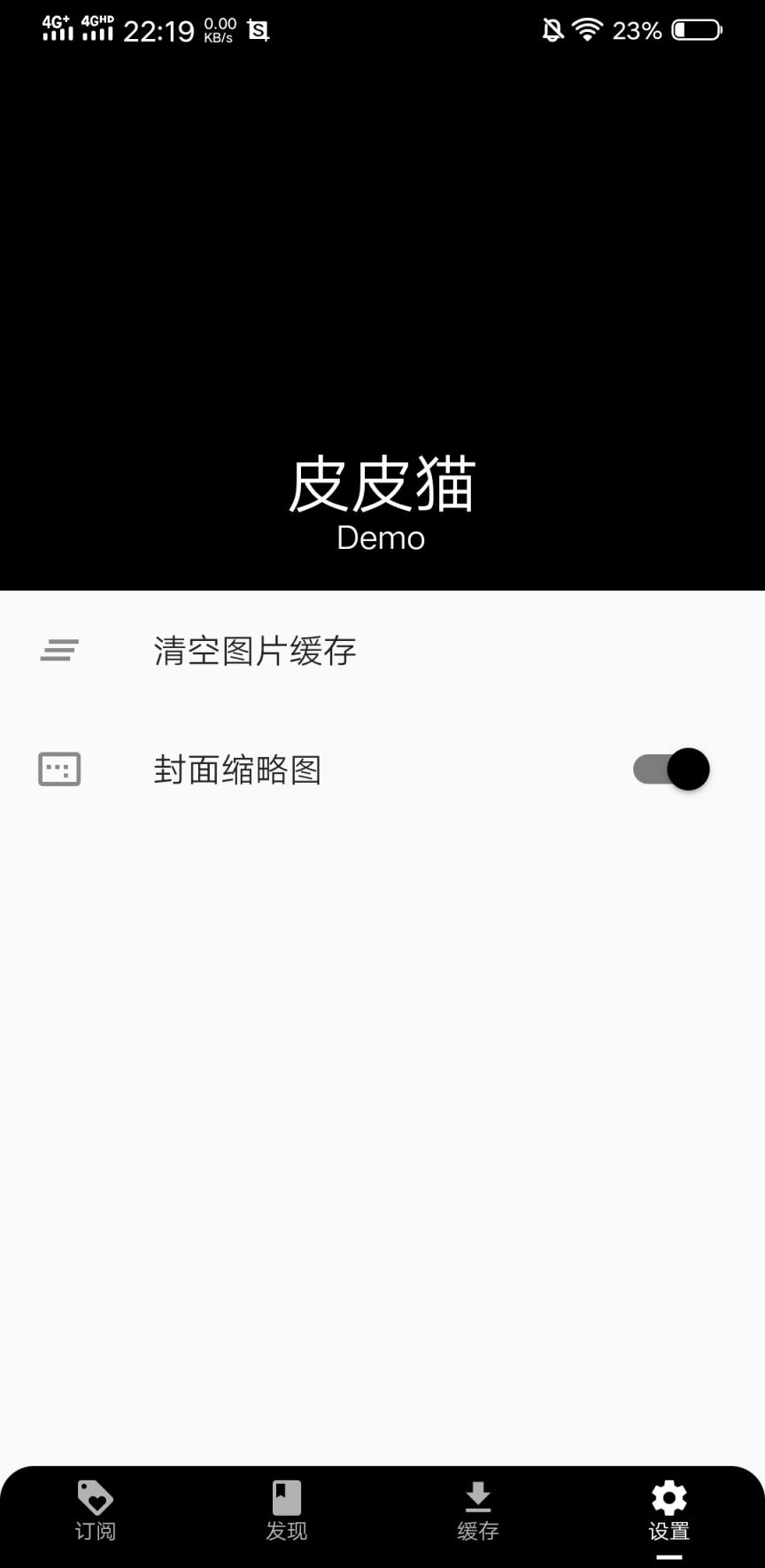Screen dimensions: 765x1568
Task: Open the 订阅 section
Action: coord(95,1514)
